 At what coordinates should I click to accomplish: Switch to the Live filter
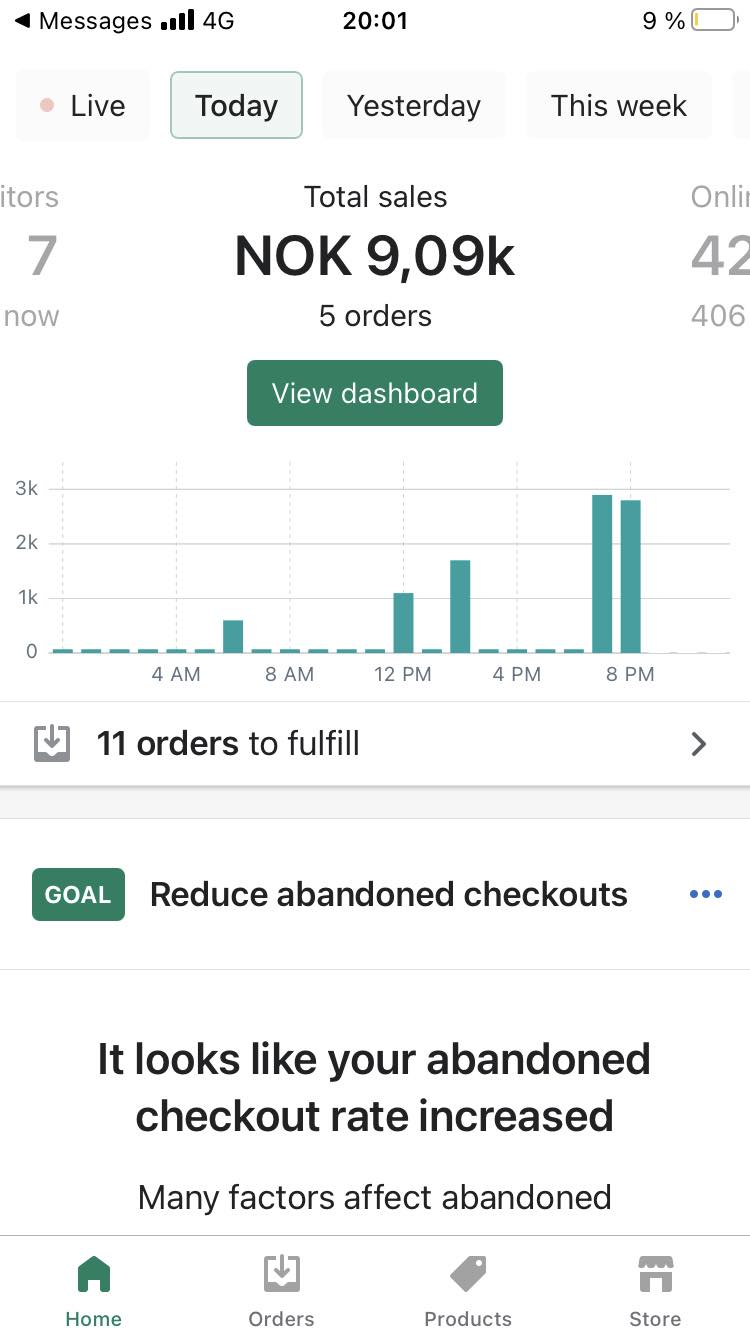(83, 106)
